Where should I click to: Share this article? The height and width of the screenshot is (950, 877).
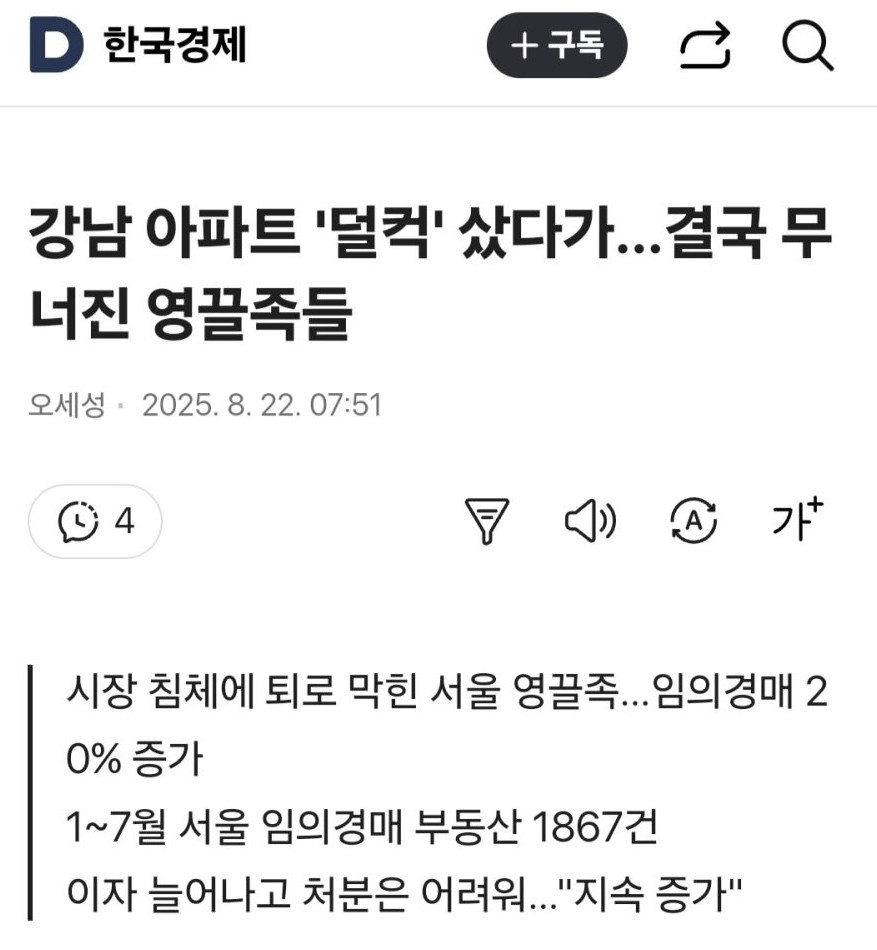(705, 45)
